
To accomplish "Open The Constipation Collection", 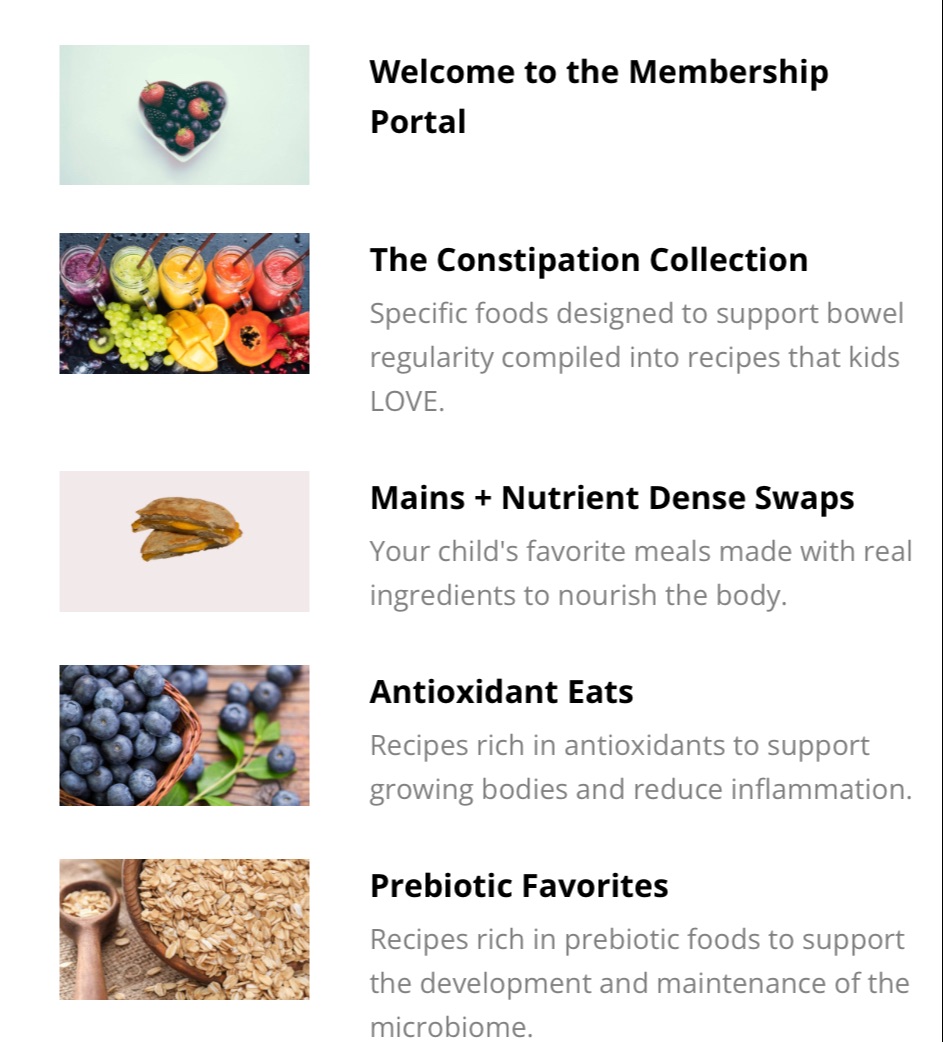I will point(588,260).
